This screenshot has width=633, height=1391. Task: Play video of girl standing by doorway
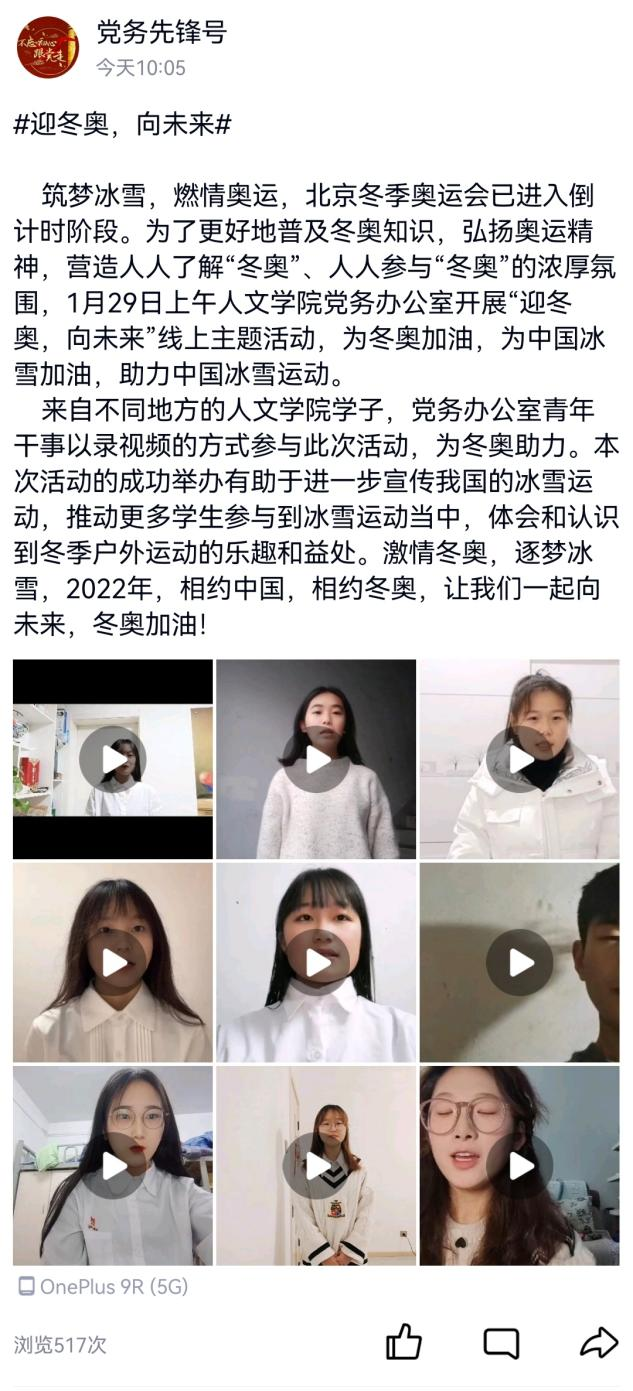[316, 1166]
